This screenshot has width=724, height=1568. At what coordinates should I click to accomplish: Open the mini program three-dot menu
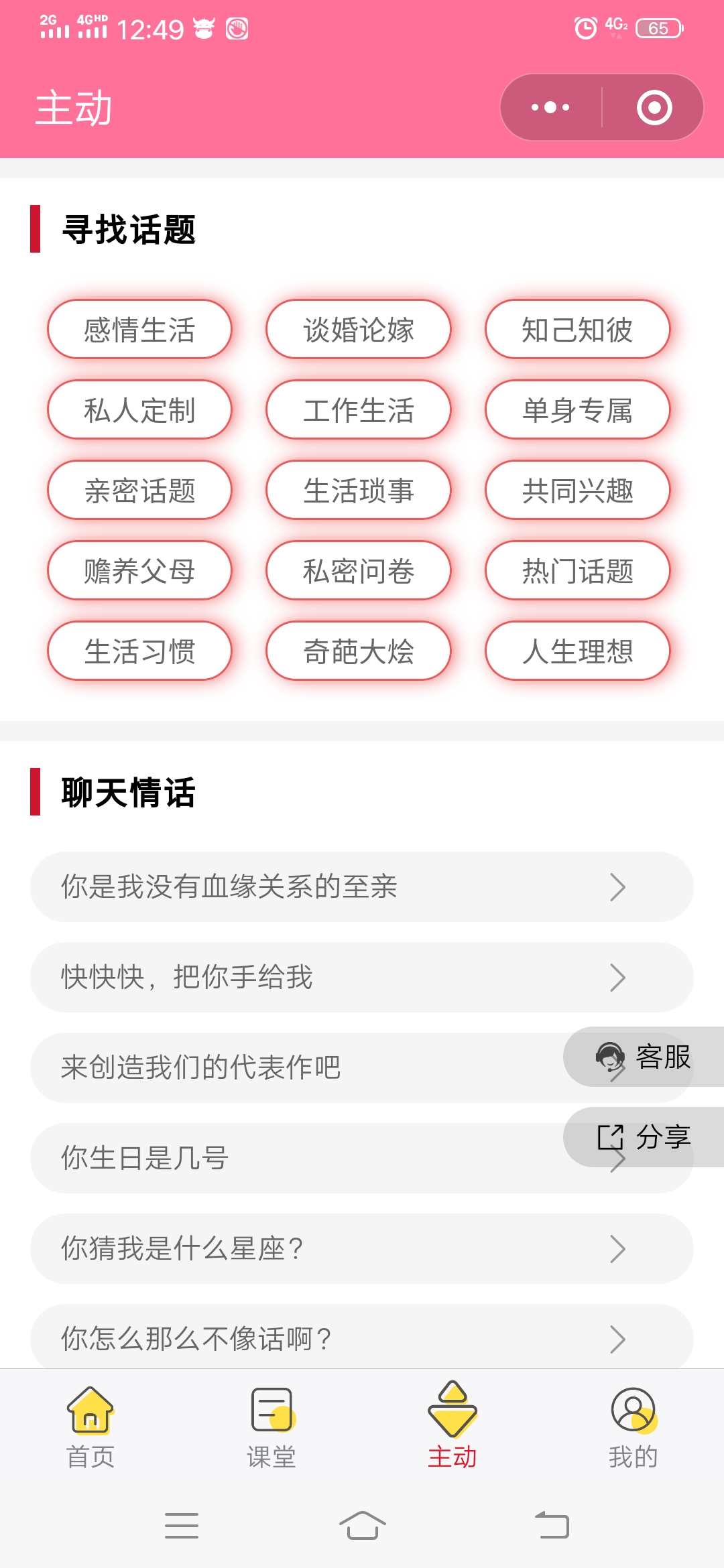[550, 107]
